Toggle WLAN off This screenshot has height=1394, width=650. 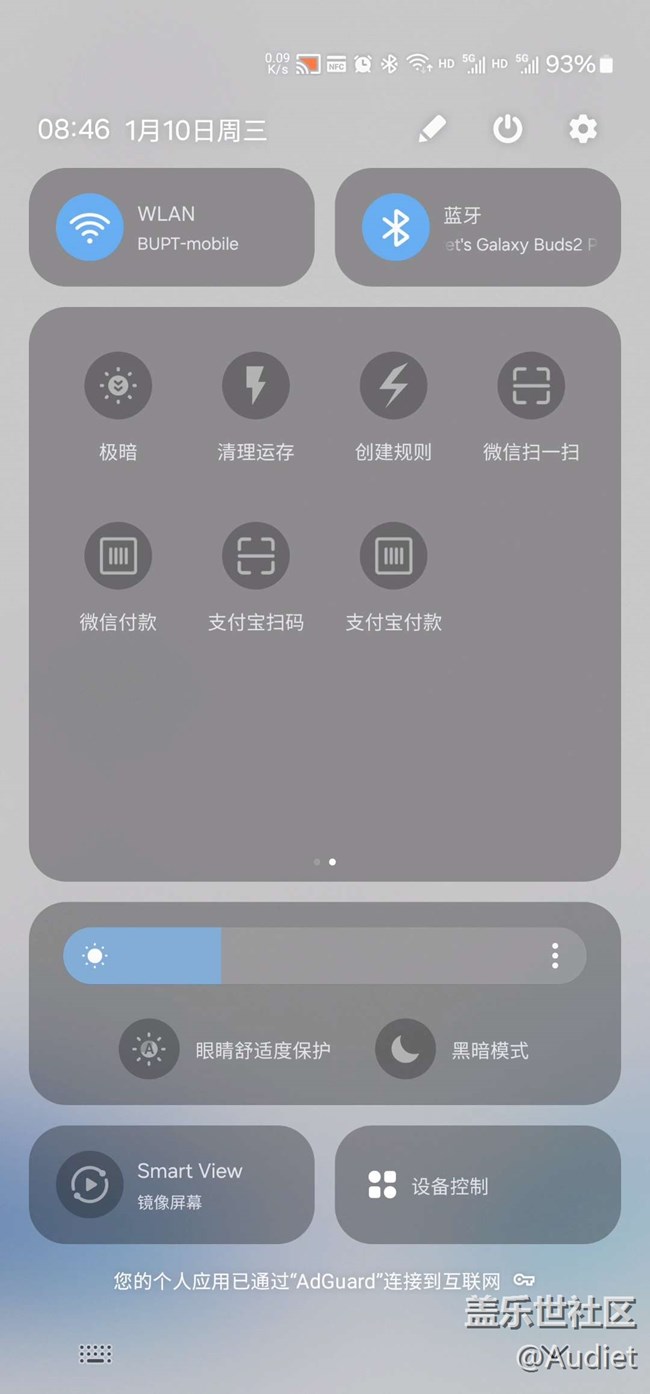90,227
